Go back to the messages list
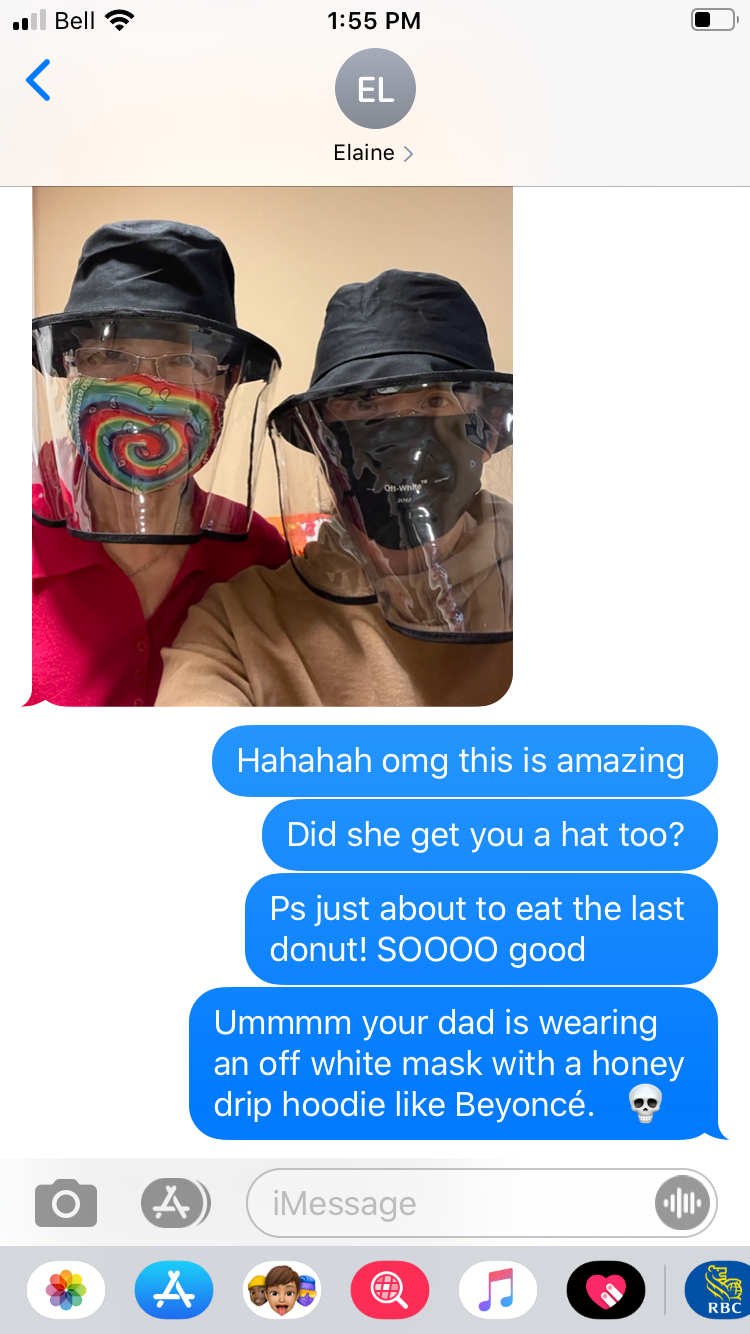The image size is (750, 1334). coord(38,81)
